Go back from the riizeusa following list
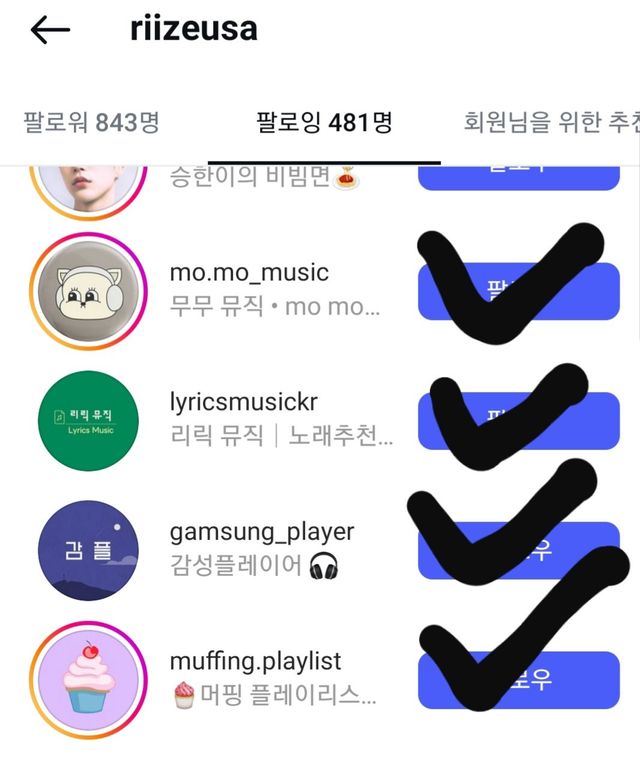This screenshot has height=759, width=640. coord(50,30)
